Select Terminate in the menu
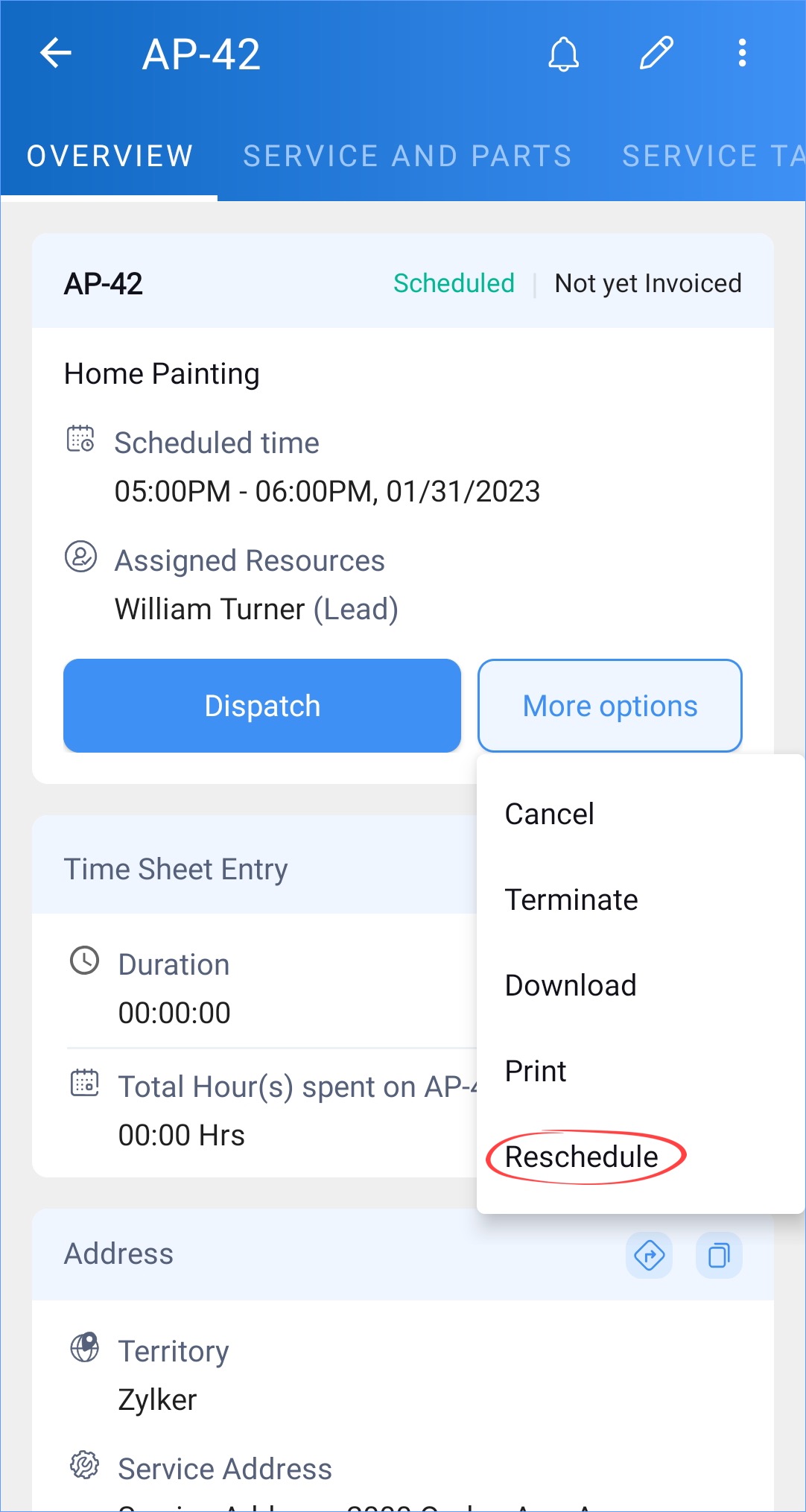The width and height of the screenshot is (806, 1512). (571, 899)
